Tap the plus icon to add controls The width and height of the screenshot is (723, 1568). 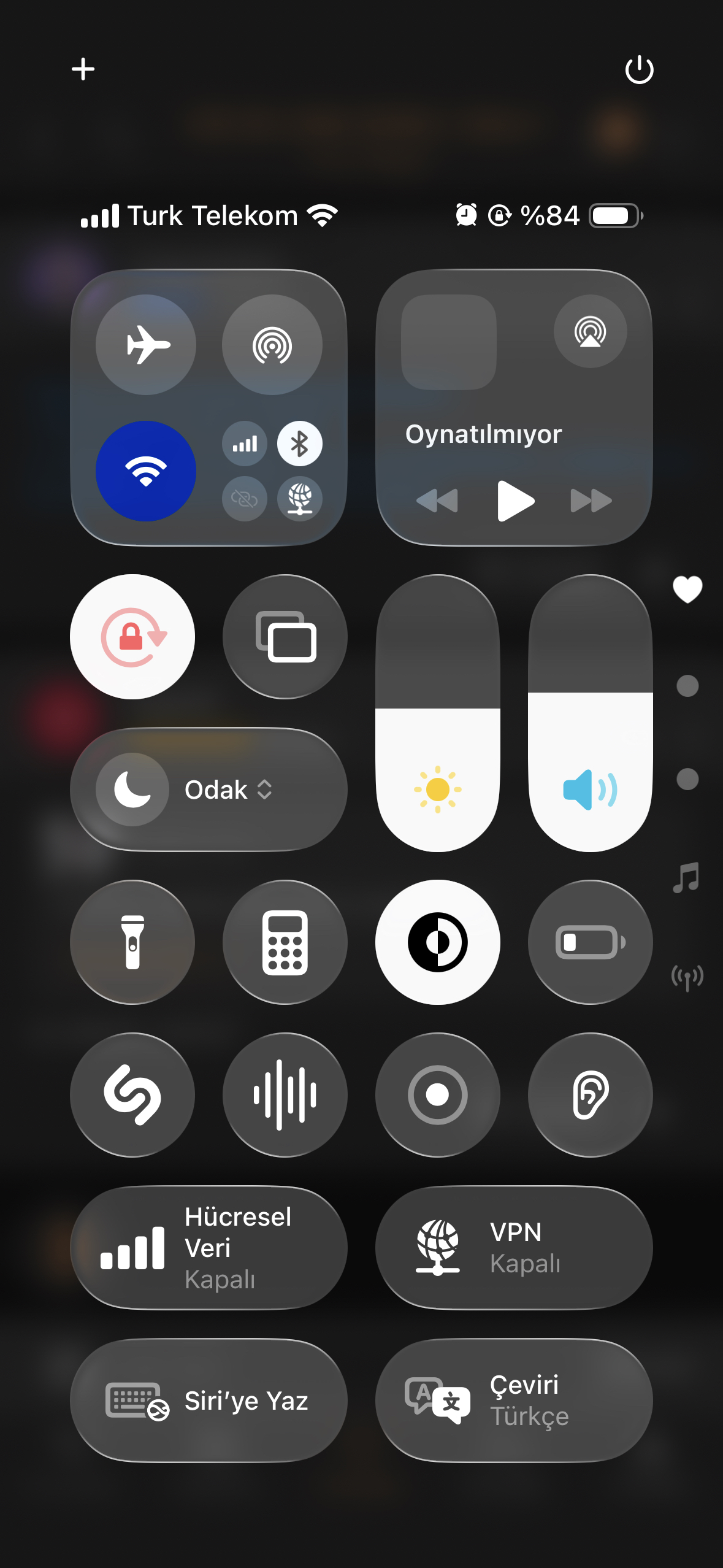click(83, 69)
